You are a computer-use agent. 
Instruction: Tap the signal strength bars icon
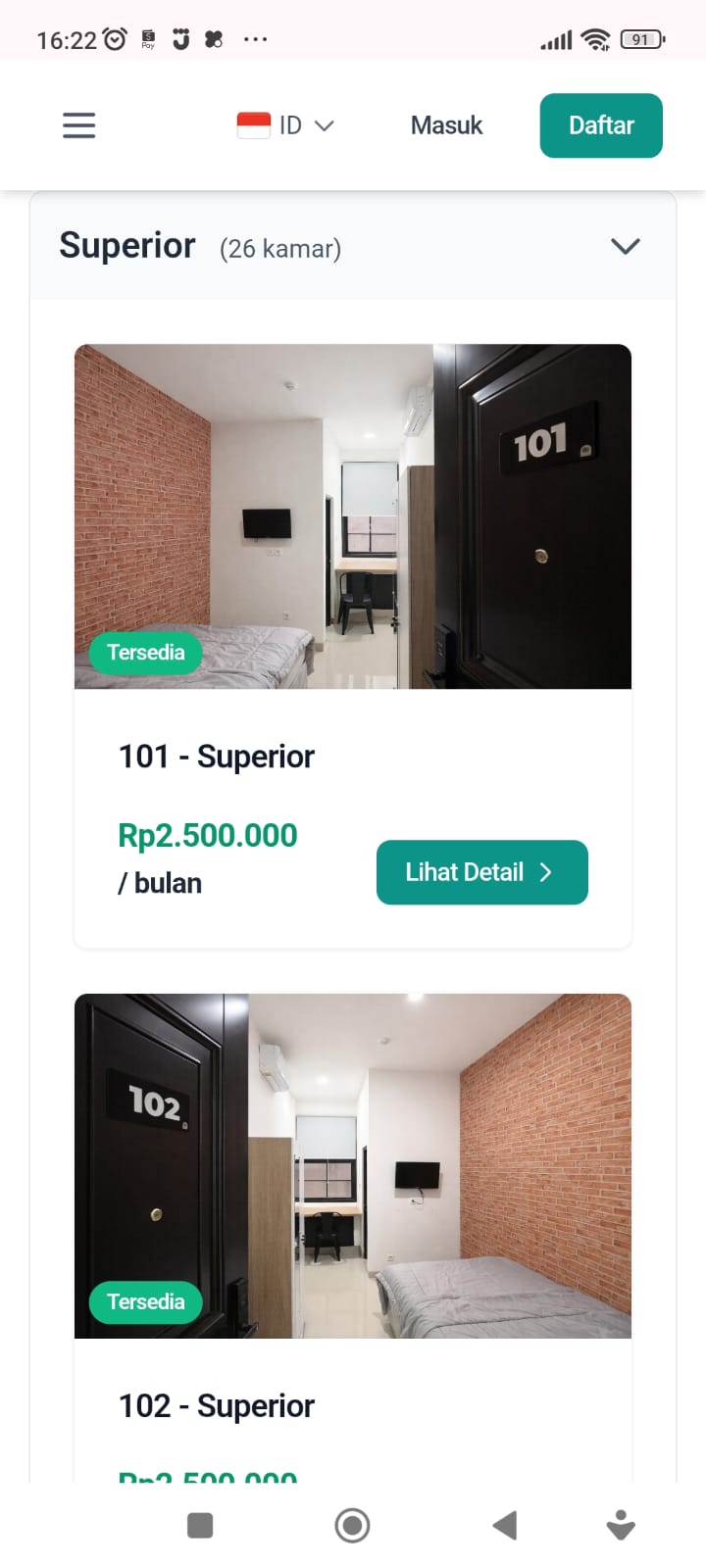[556, 39]
